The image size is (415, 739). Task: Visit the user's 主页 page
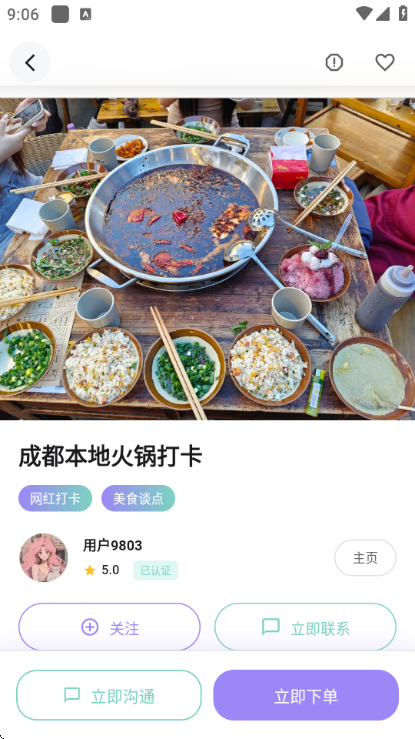(365, 558)
